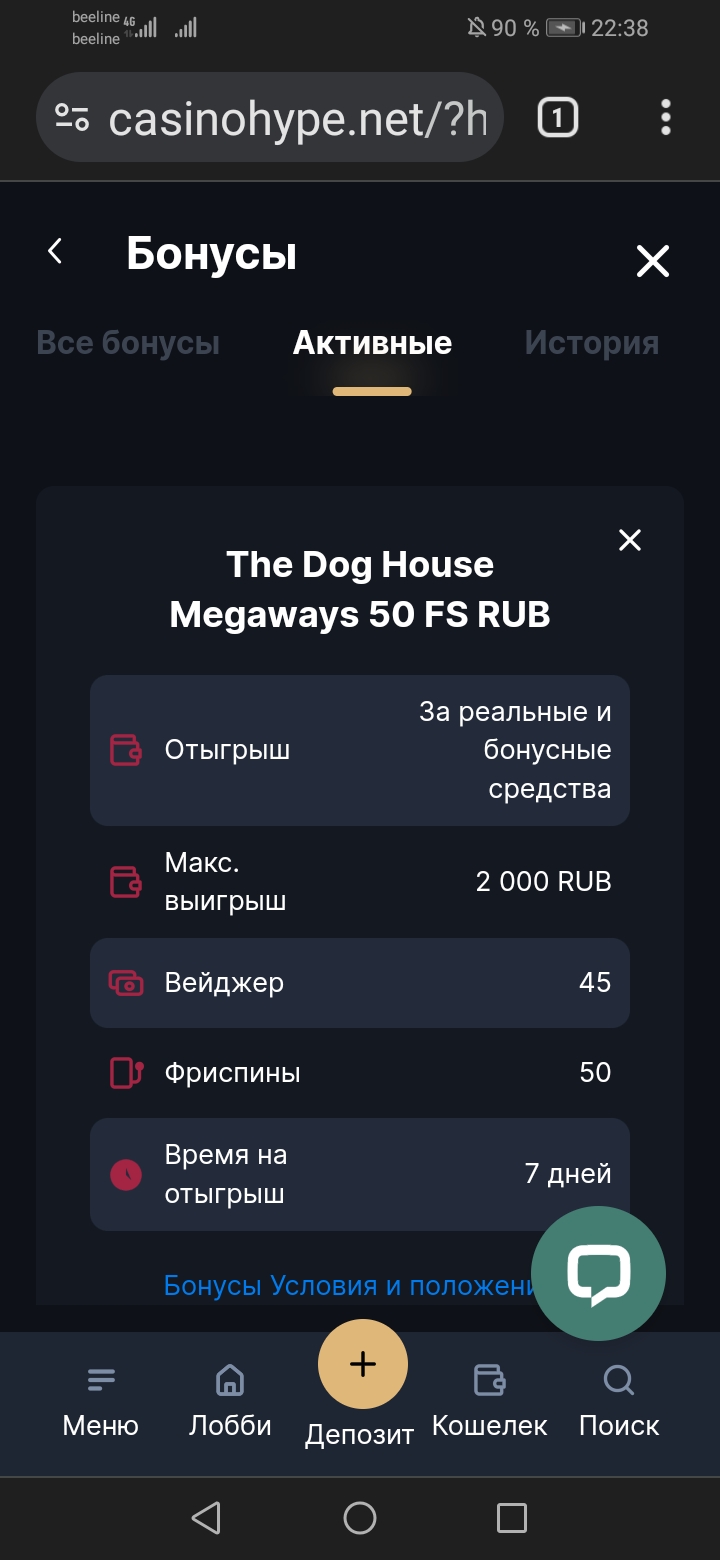720x1560 pixels.
Task: Go back from the Бонусы page
Action: pos(55,252)
